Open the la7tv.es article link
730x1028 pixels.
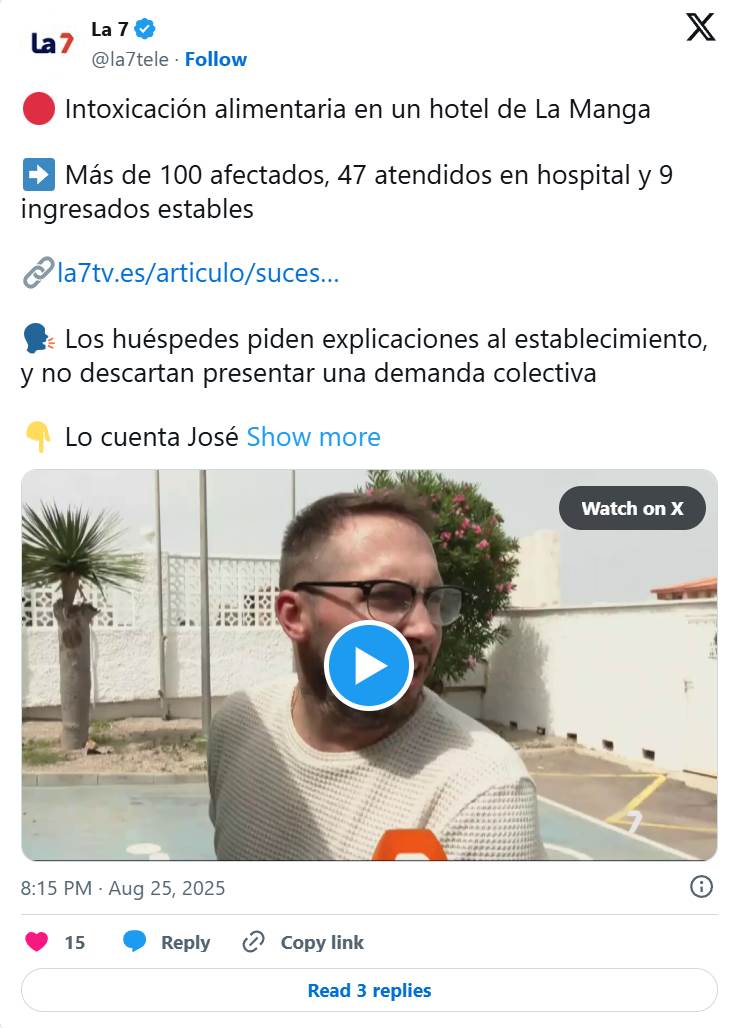(198, 273)
